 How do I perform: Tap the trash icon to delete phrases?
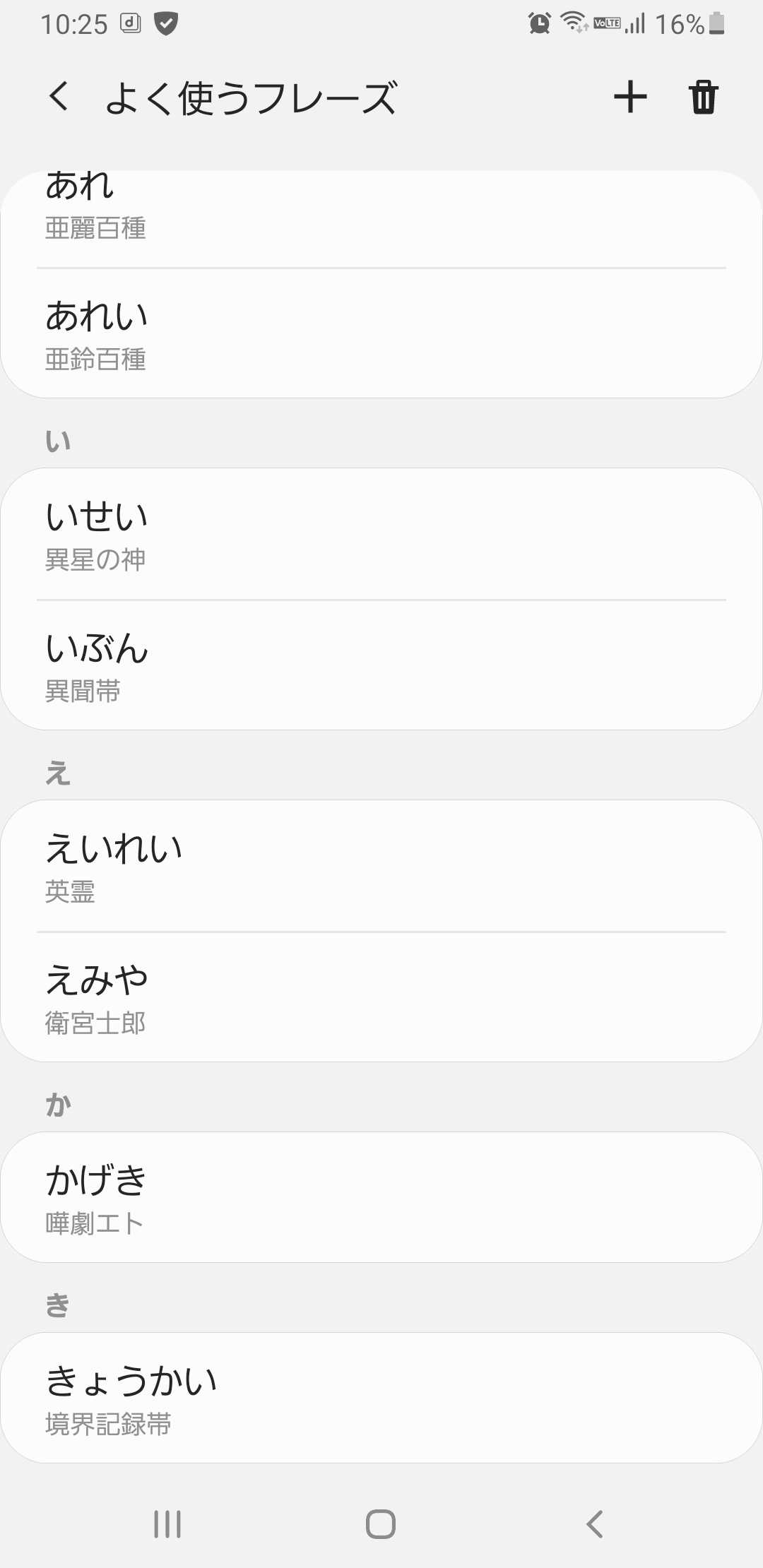tap(704, 97)
